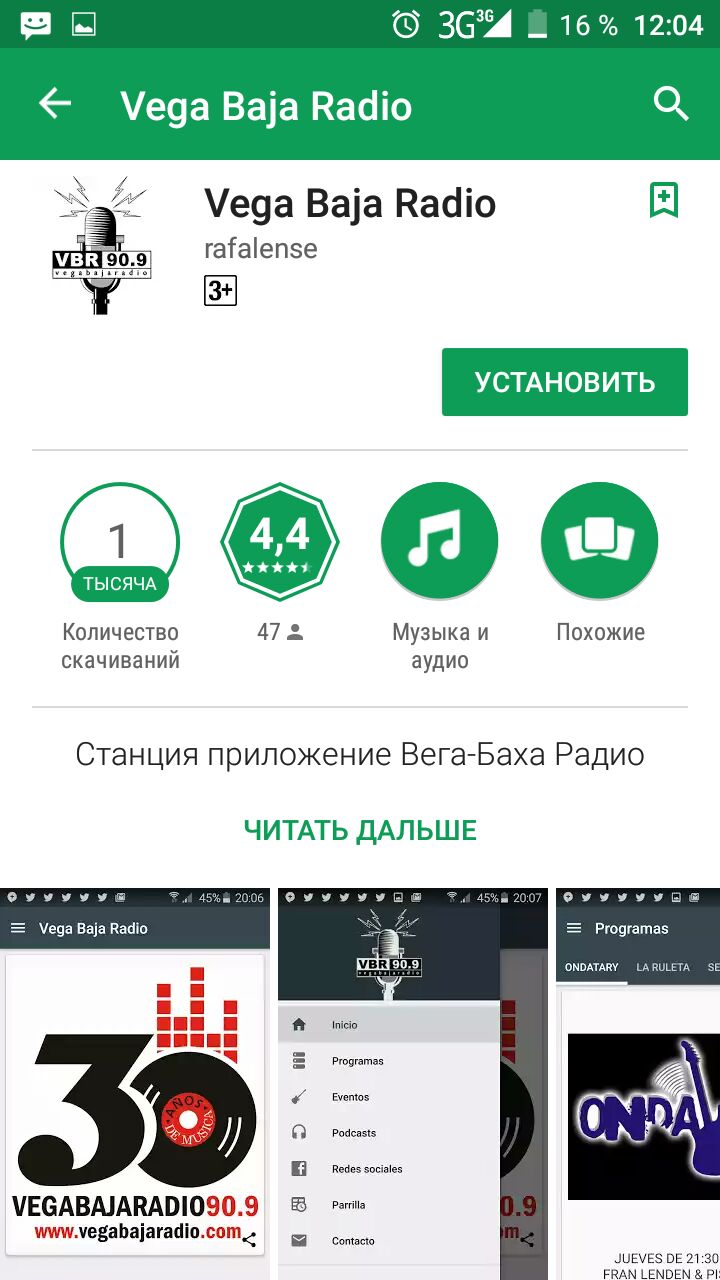Open developer rafalense's page

tap(260, 248)
